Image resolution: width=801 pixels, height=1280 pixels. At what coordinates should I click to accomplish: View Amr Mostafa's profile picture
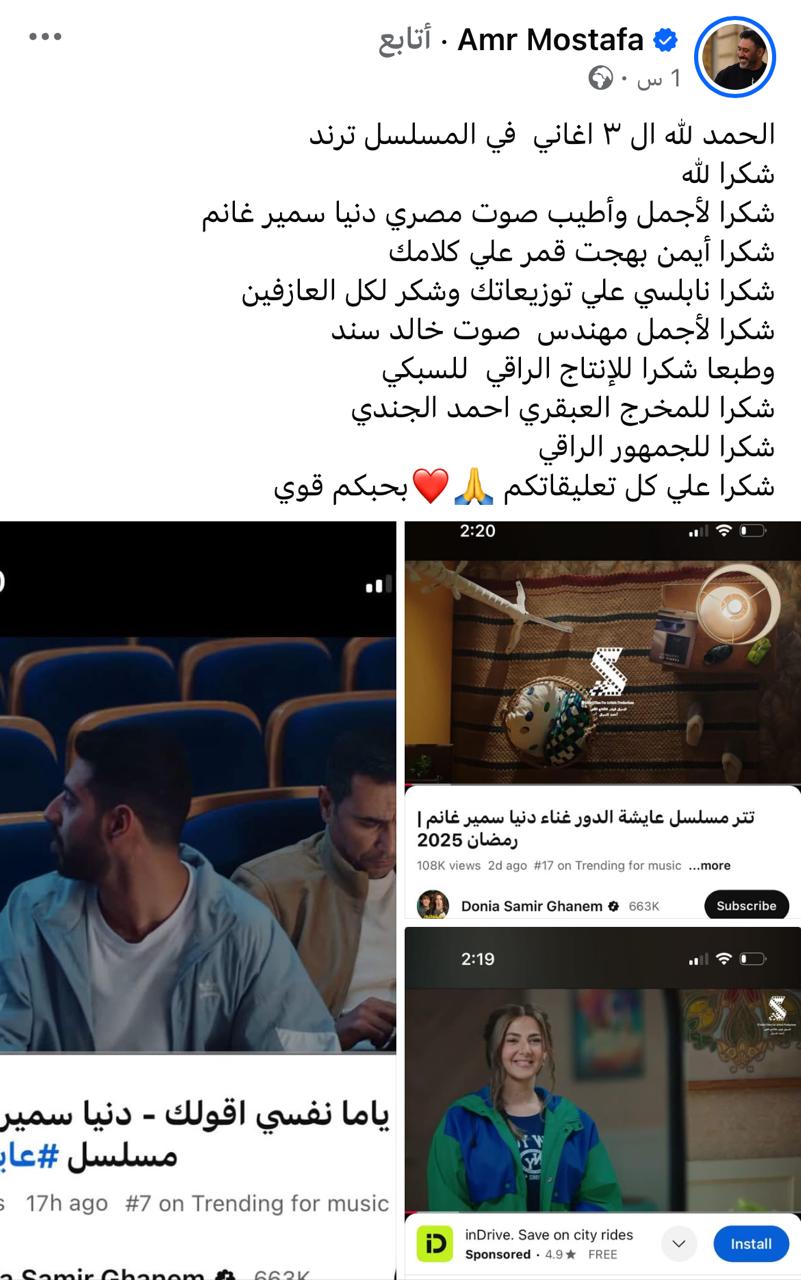click(x=735, y=57)
